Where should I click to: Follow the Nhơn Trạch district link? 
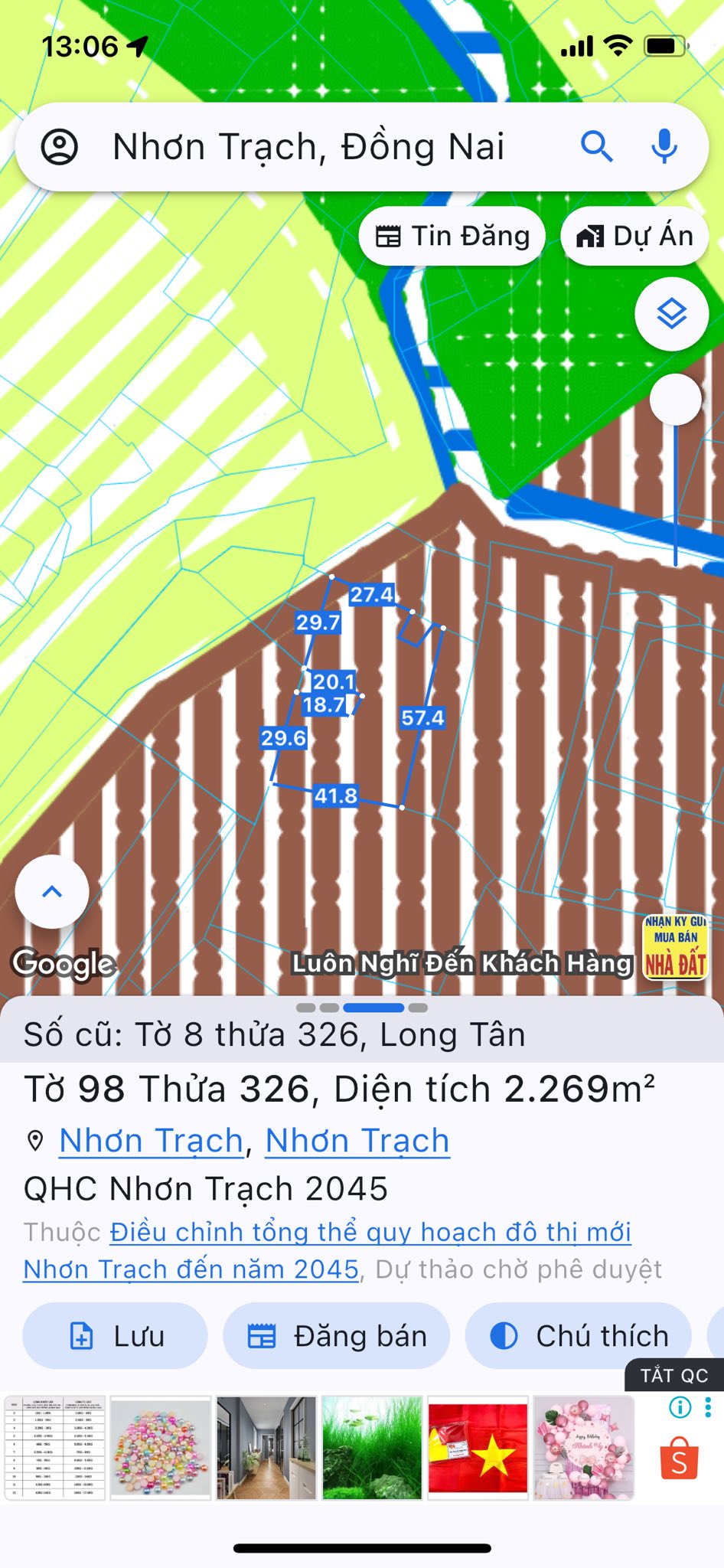click(357, 1140)
